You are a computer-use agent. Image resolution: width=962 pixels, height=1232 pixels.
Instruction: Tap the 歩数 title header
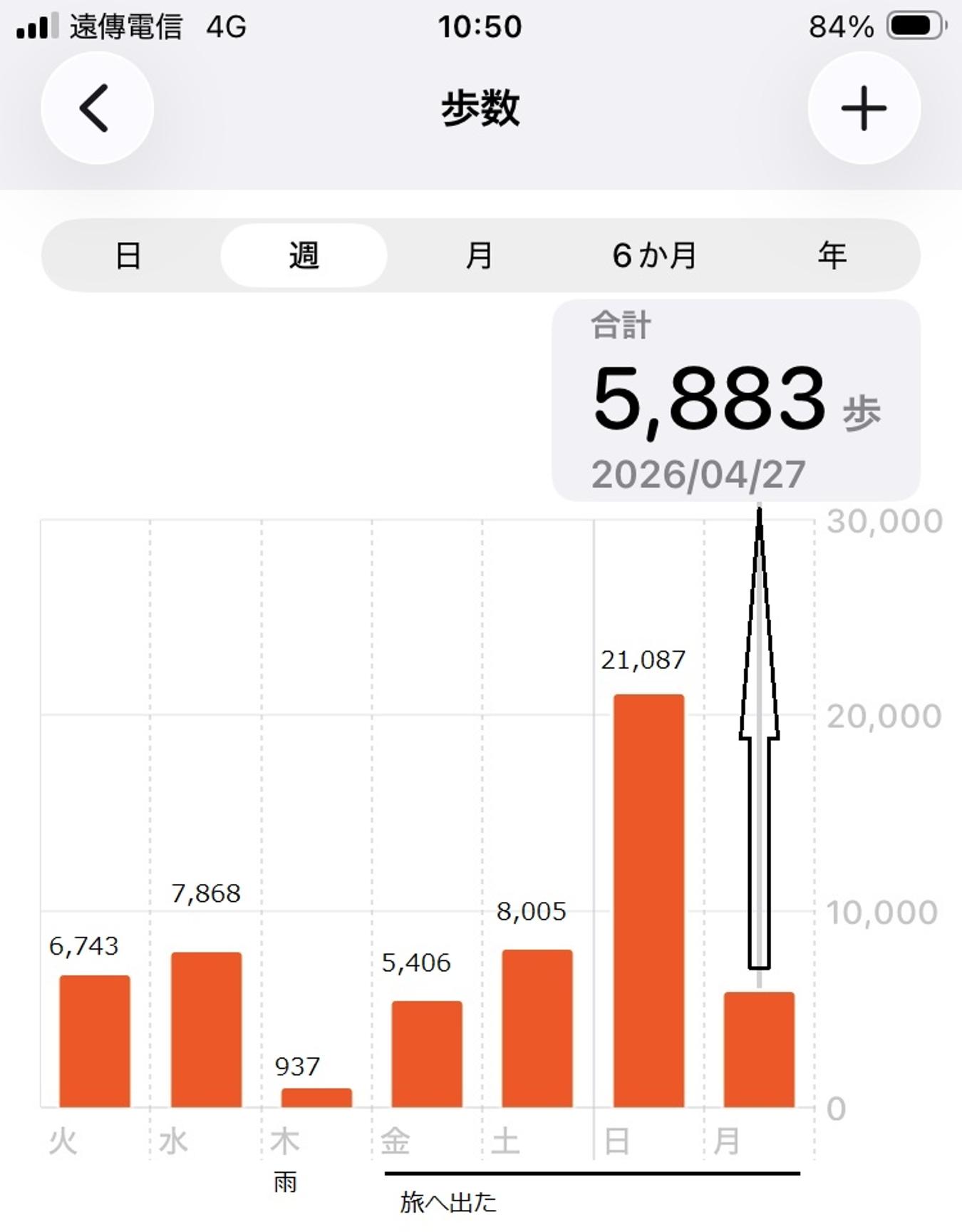pyautogui.click(x=481, y=107)
